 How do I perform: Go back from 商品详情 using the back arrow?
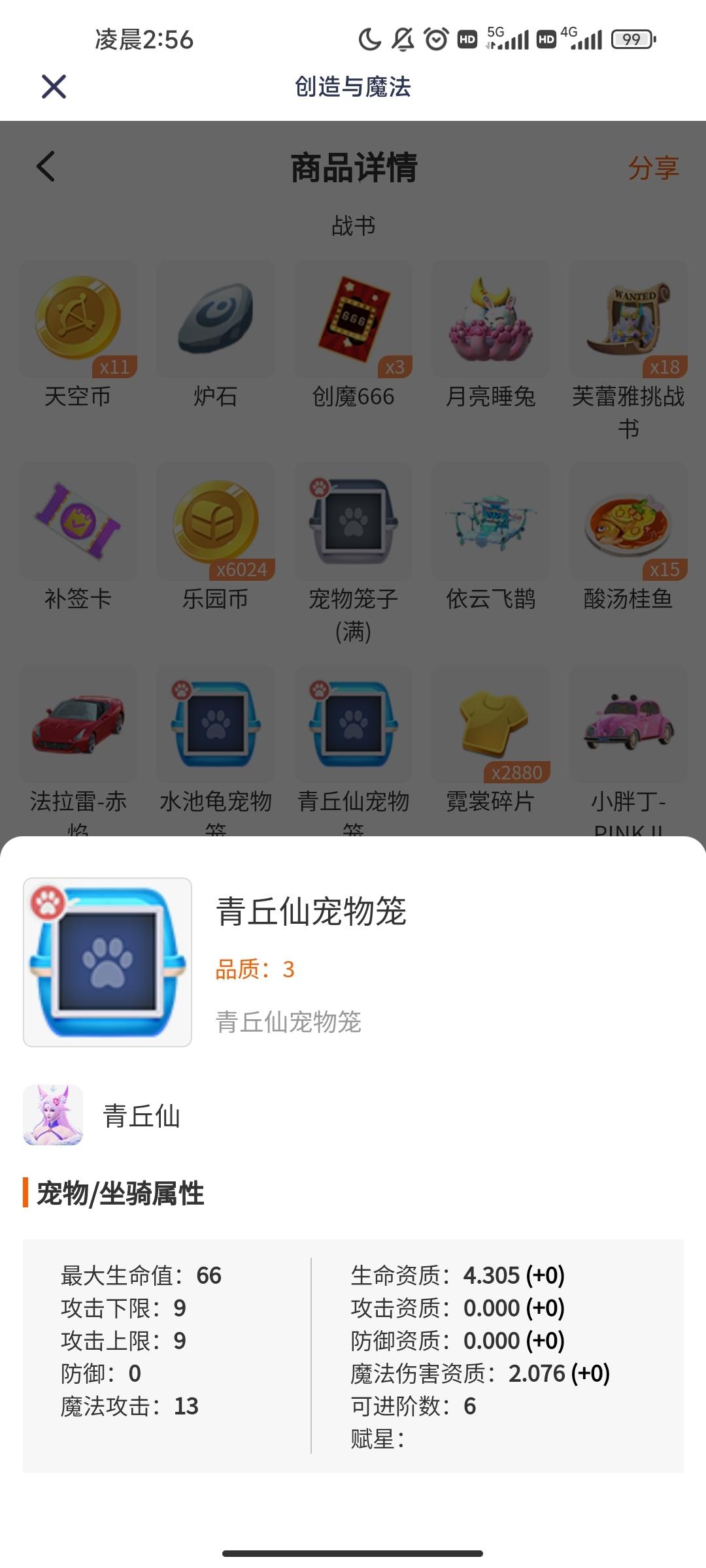(46, 167)
